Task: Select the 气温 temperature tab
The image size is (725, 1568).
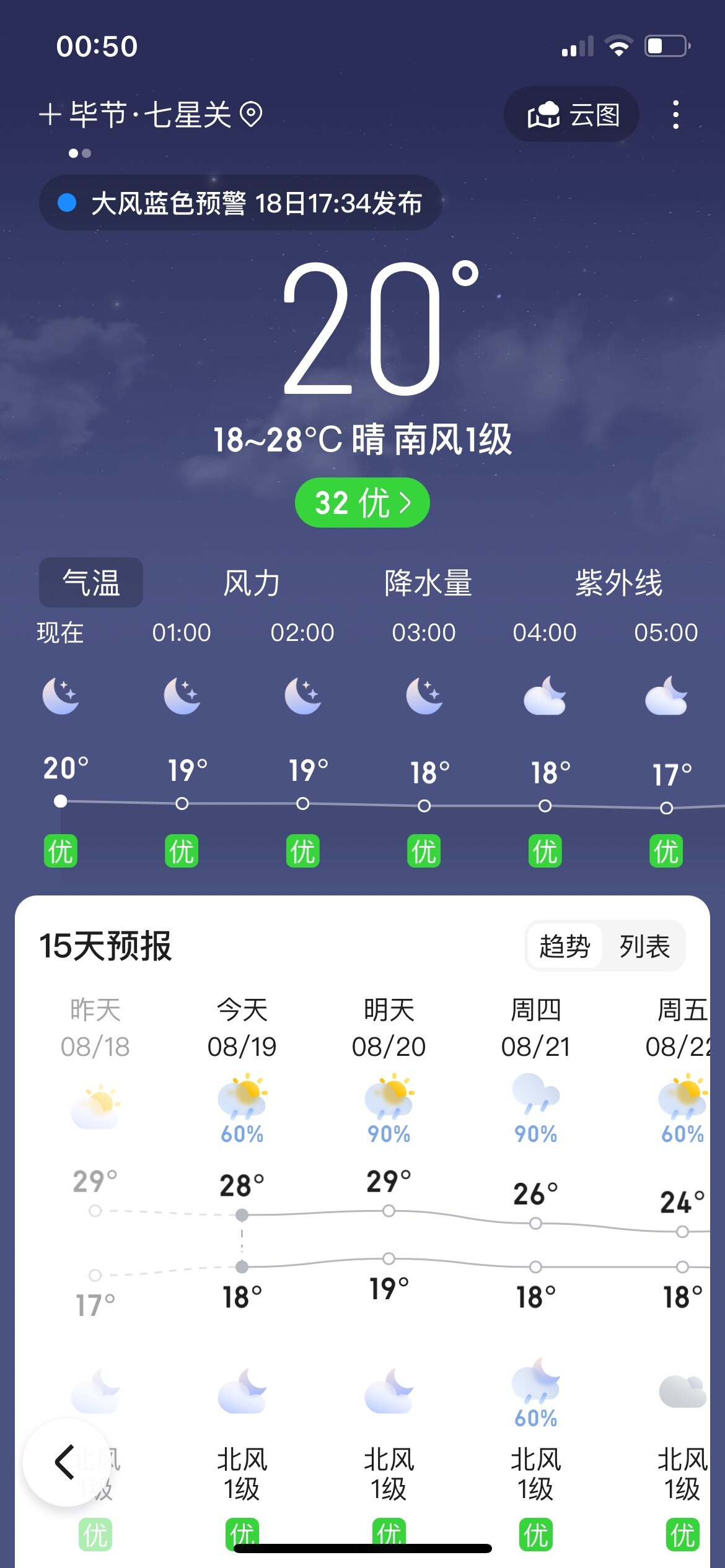Action: tap(91, 583)
